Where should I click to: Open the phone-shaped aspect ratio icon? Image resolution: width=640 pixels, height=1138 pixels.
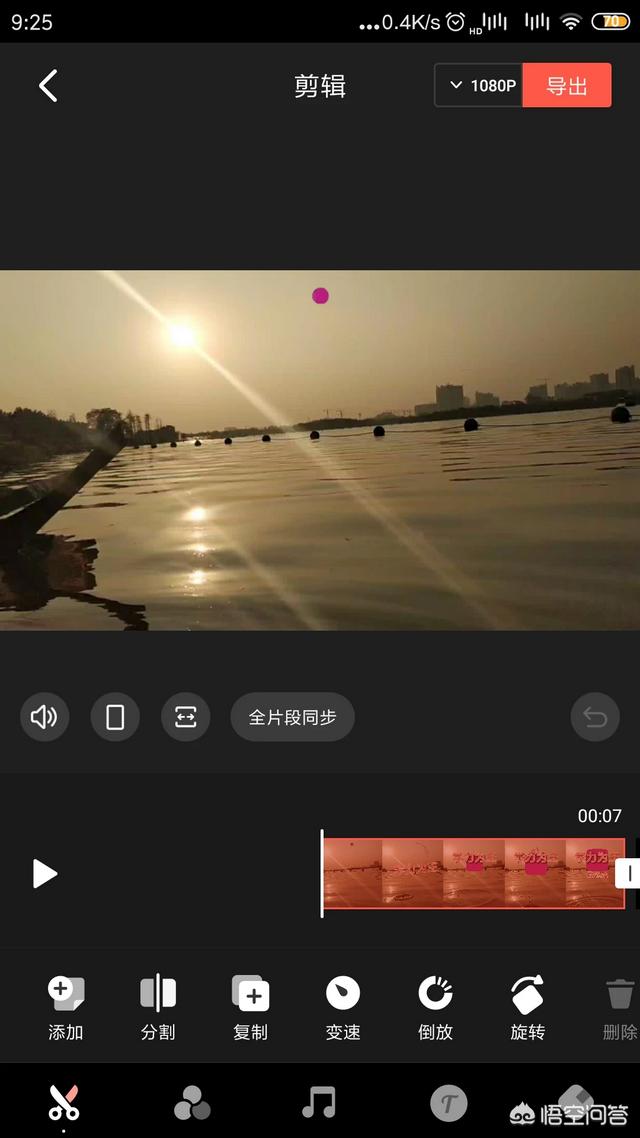click(x=115, y=717)
